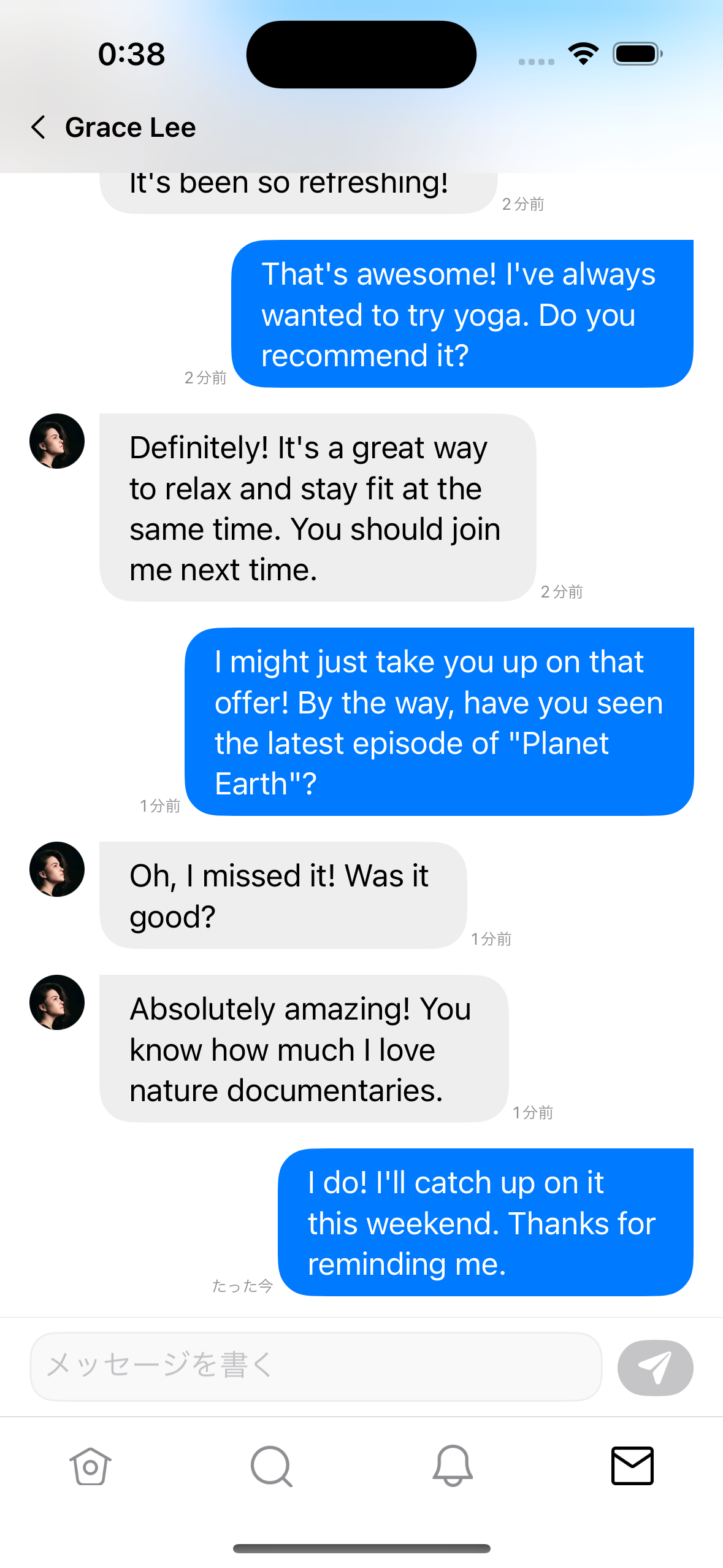Switch to the Messages envelope tab
The height and width of the screenshot is (1568, 723).
coord(632,1466)
